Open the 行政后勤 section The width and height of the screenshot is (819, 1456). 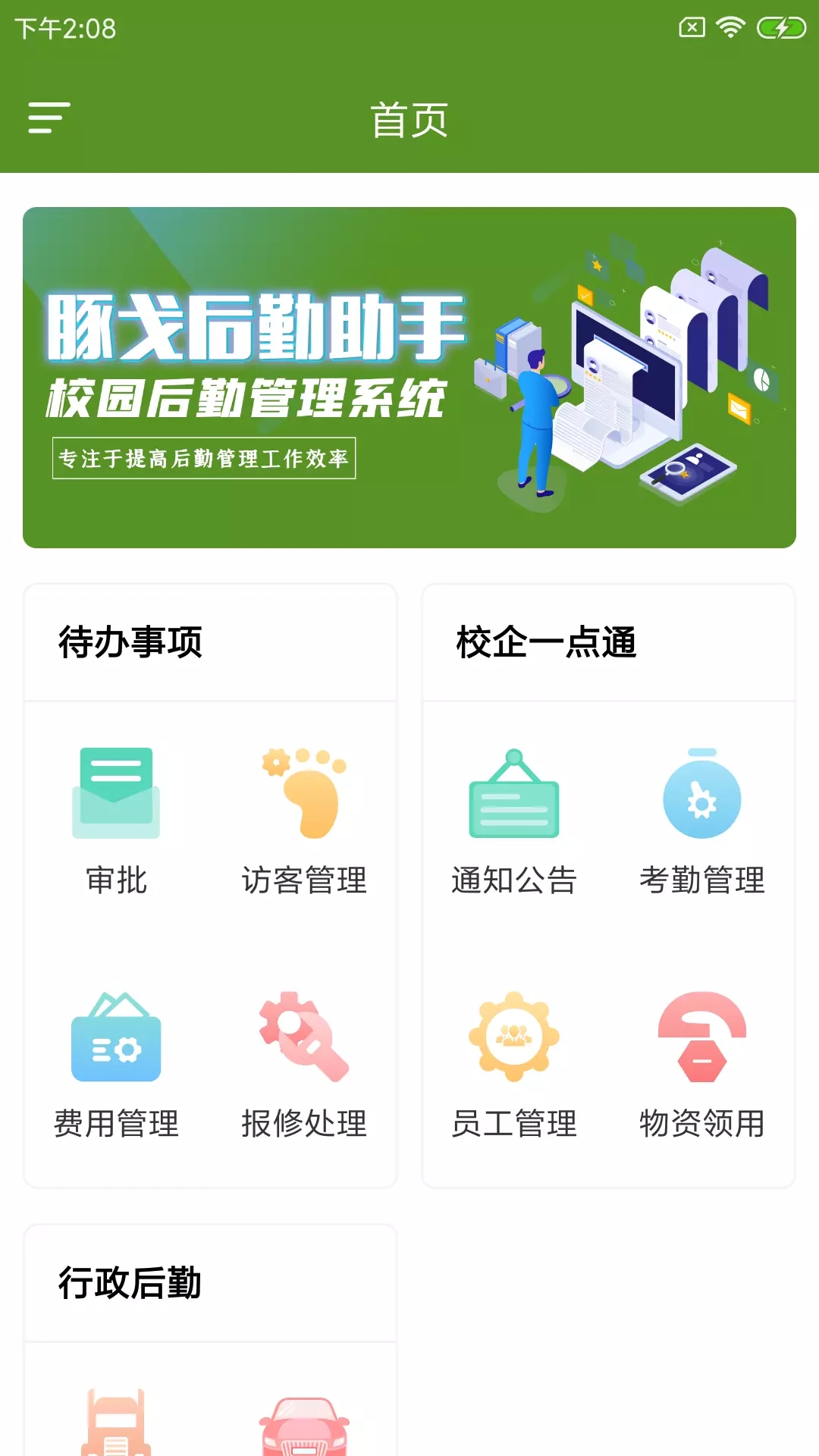pyautogui.click(x=131, y=1284)
